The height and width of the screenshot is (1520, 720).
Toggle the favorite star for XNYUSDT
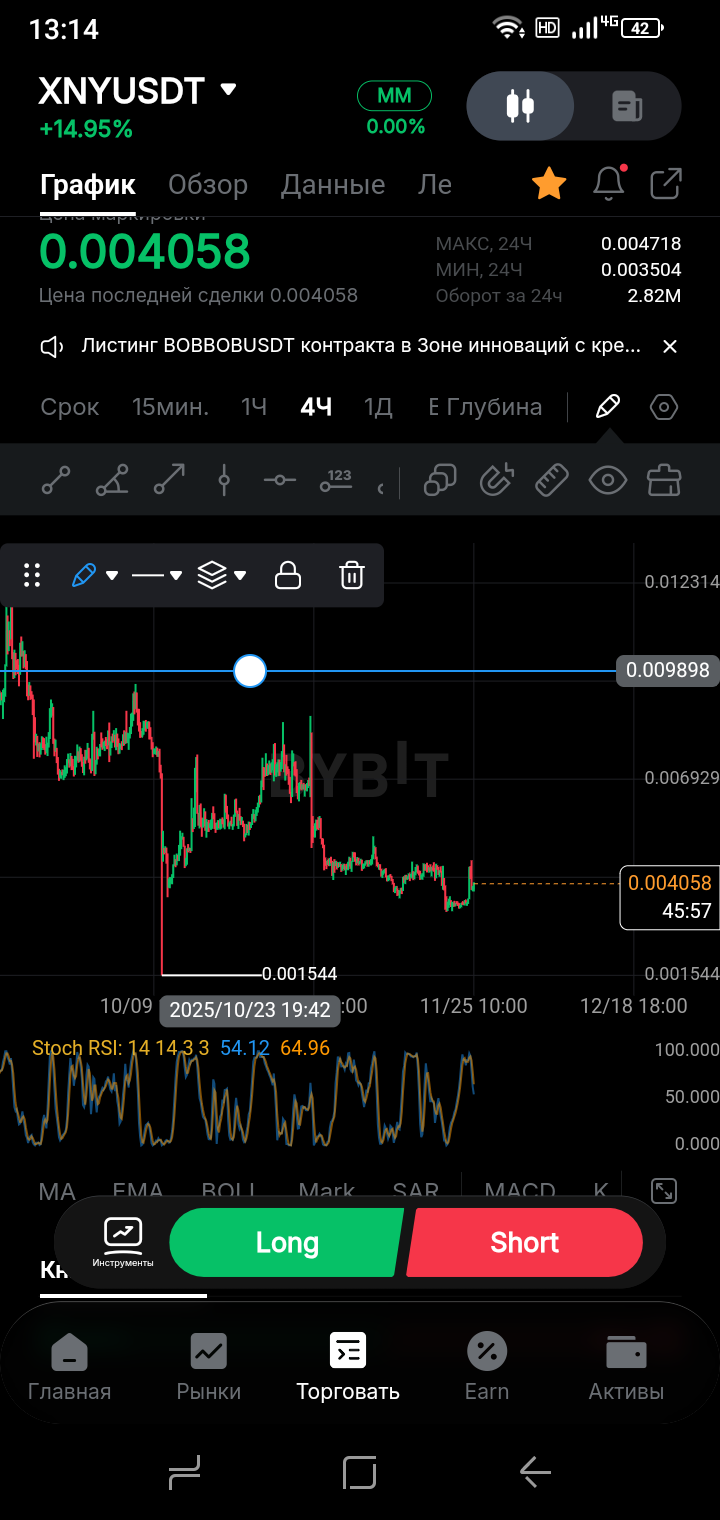click(x=548, y=184)
